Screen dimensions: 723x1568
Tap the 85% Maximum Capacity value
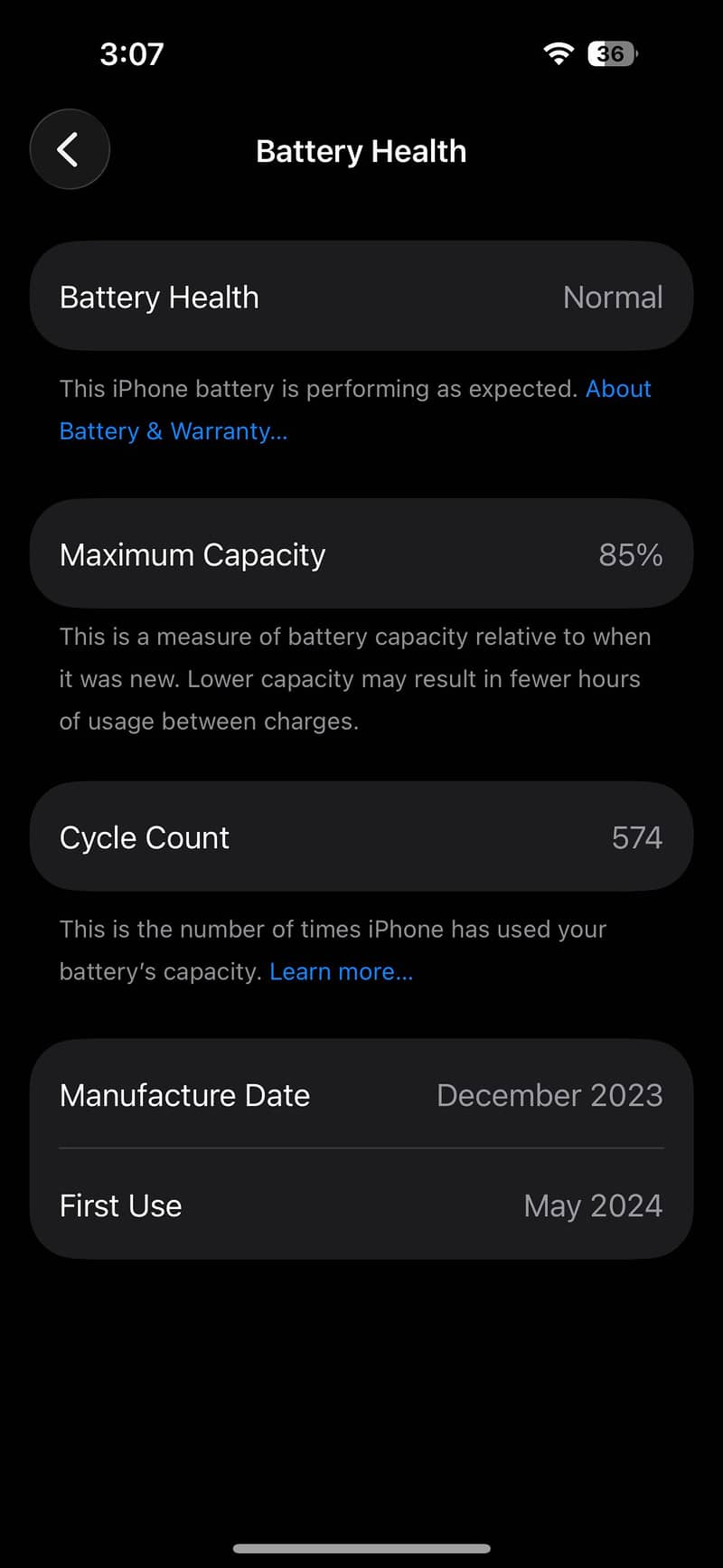tap(630, 554)
